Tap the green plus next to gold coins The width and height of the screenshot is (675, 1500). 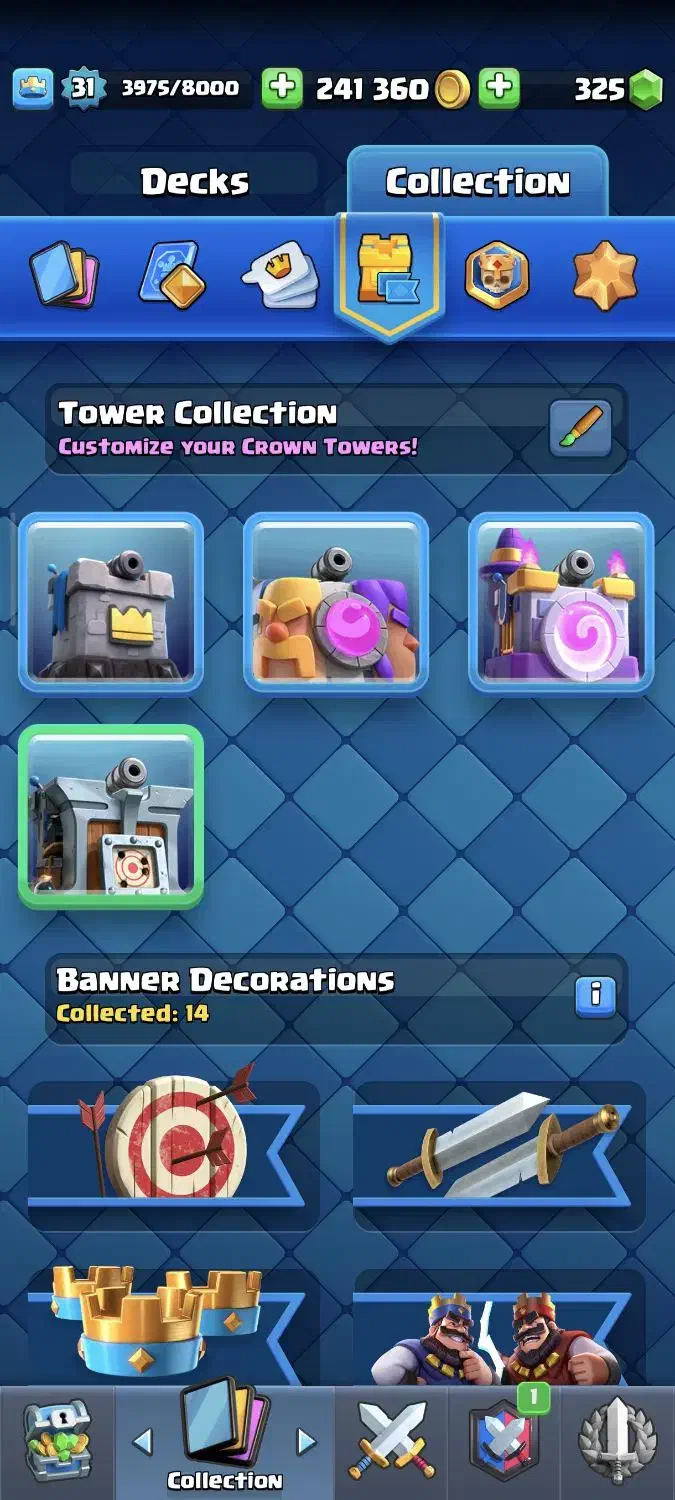pyautogui.click(x=281, y=88)
